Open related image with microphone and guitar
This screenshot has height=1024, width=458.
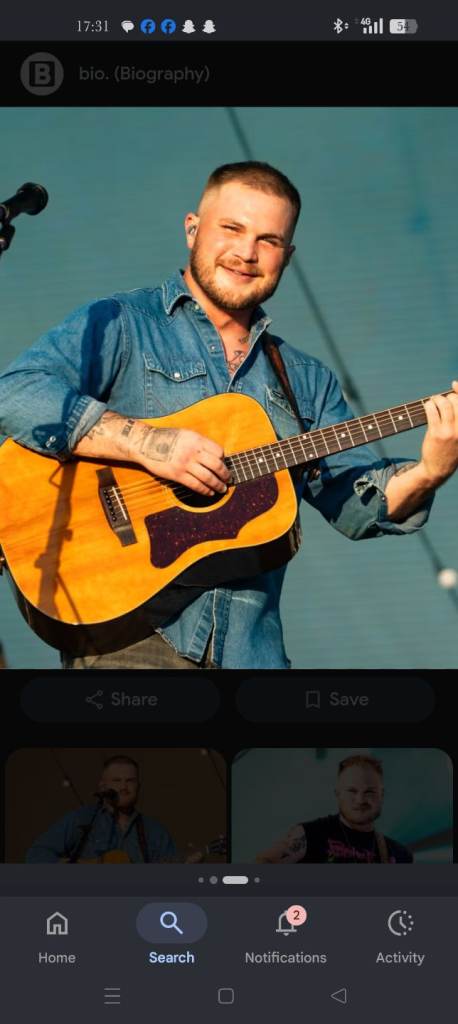pyautogui.click(x=116, y=805)
